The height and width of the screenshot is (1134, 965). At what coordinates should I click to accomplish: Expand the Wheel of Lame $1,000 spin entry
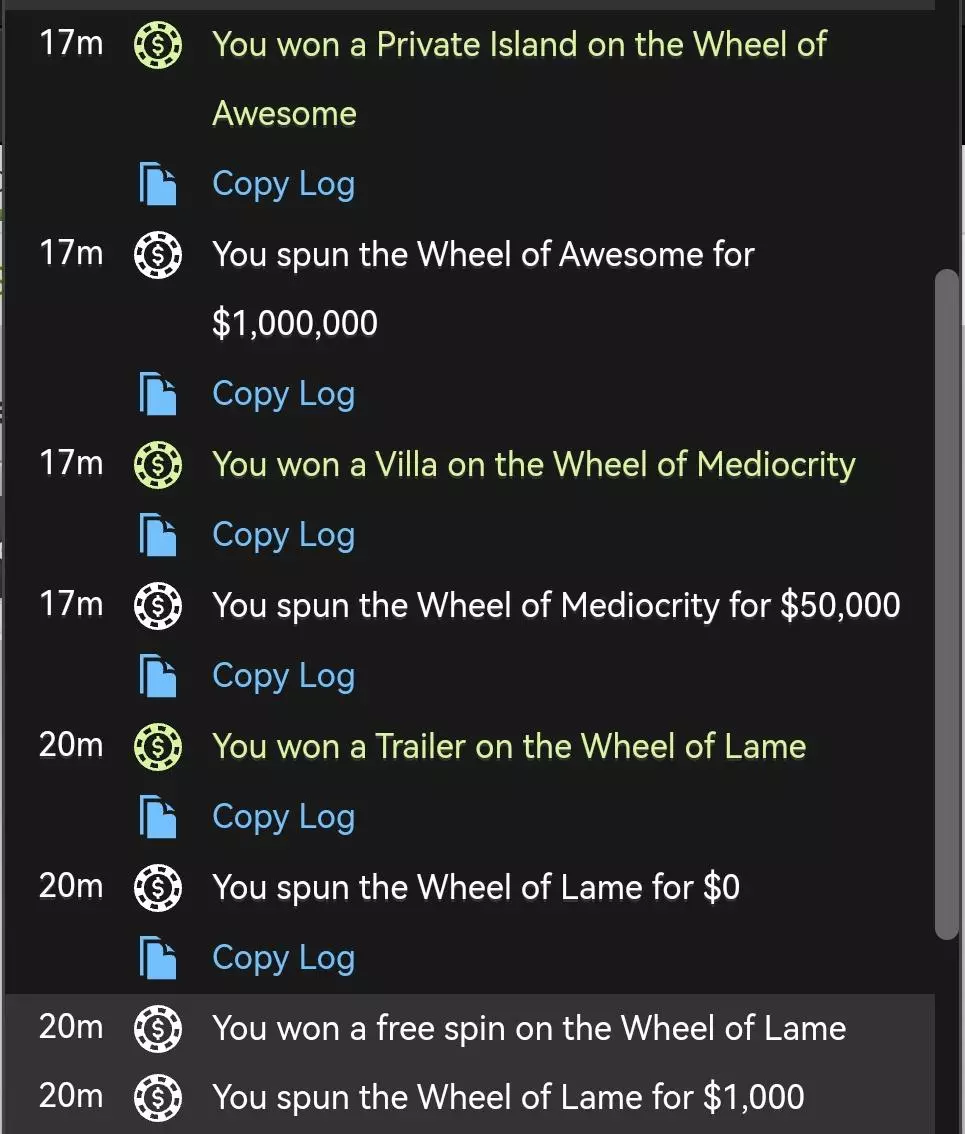[508, 1097]
